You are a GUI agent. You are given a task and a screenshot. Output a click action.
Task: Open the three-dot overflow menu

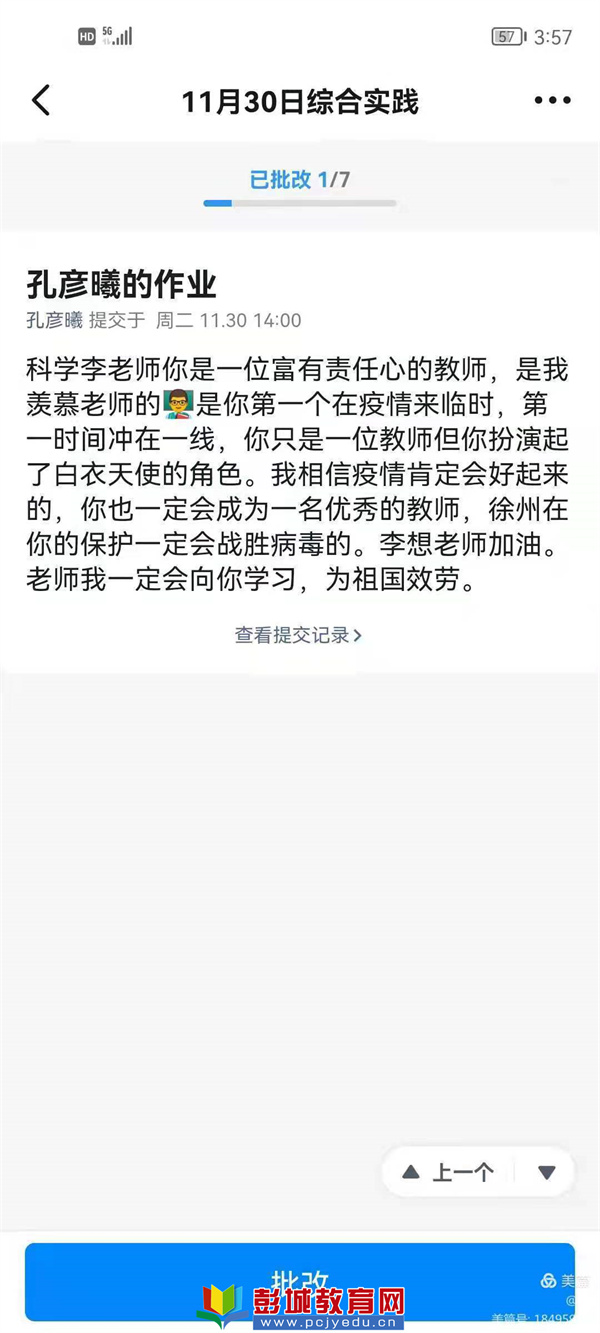(552, 101)
